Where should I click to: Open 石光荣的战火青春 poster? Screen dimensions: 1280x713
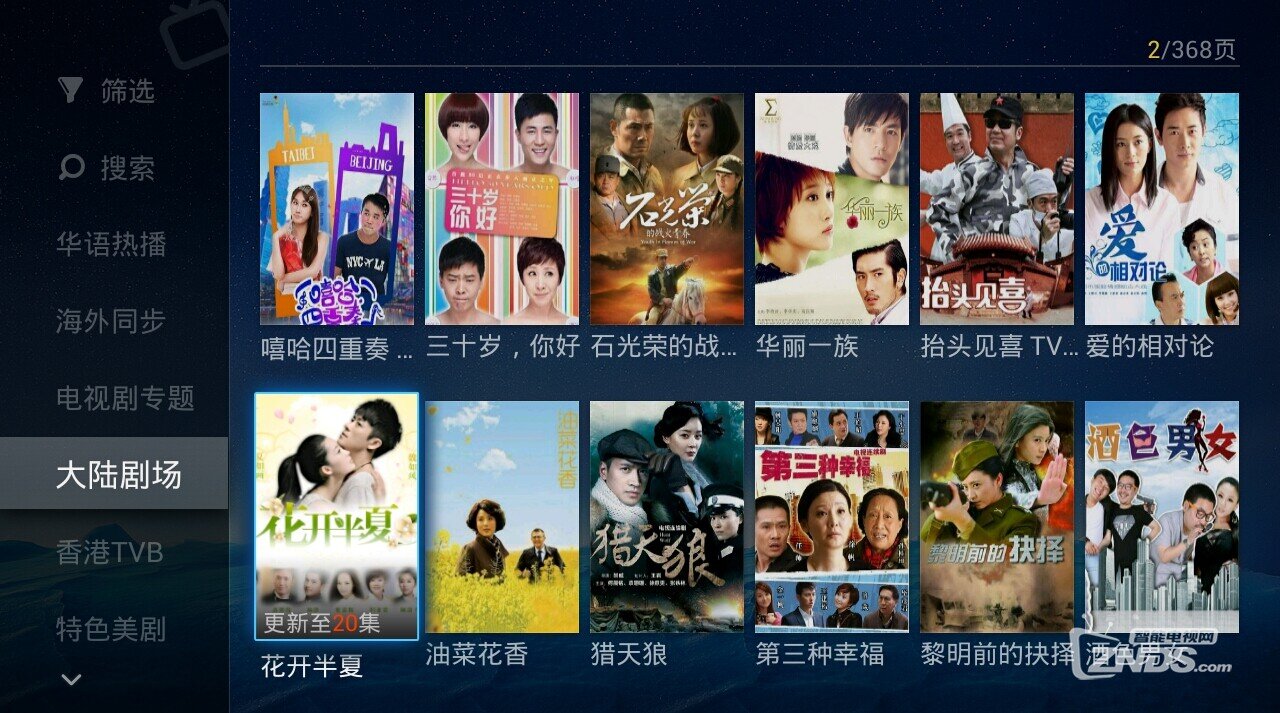point(666,209)
